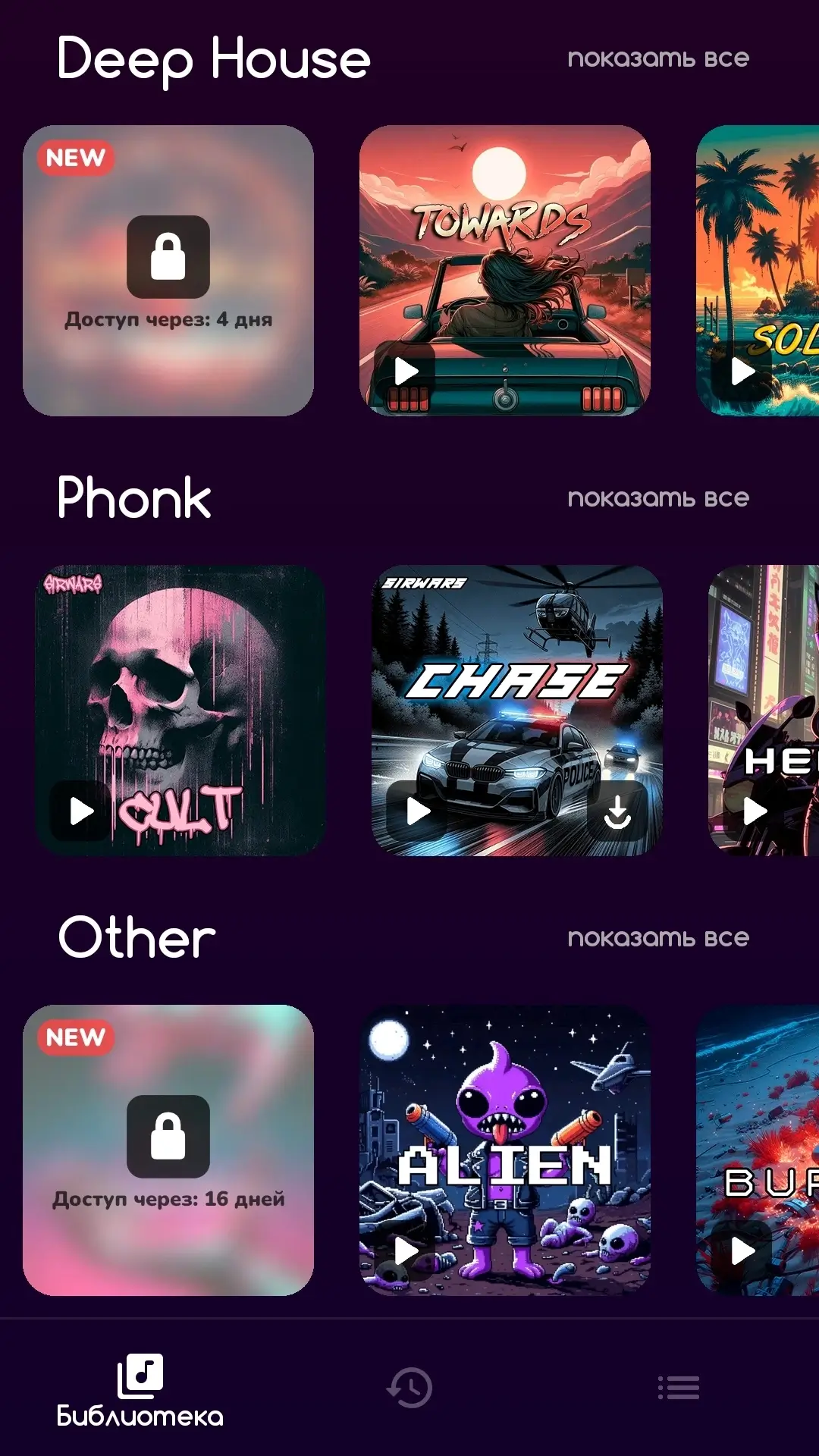
Task: Switch to the history tab
Action: 409,1387
